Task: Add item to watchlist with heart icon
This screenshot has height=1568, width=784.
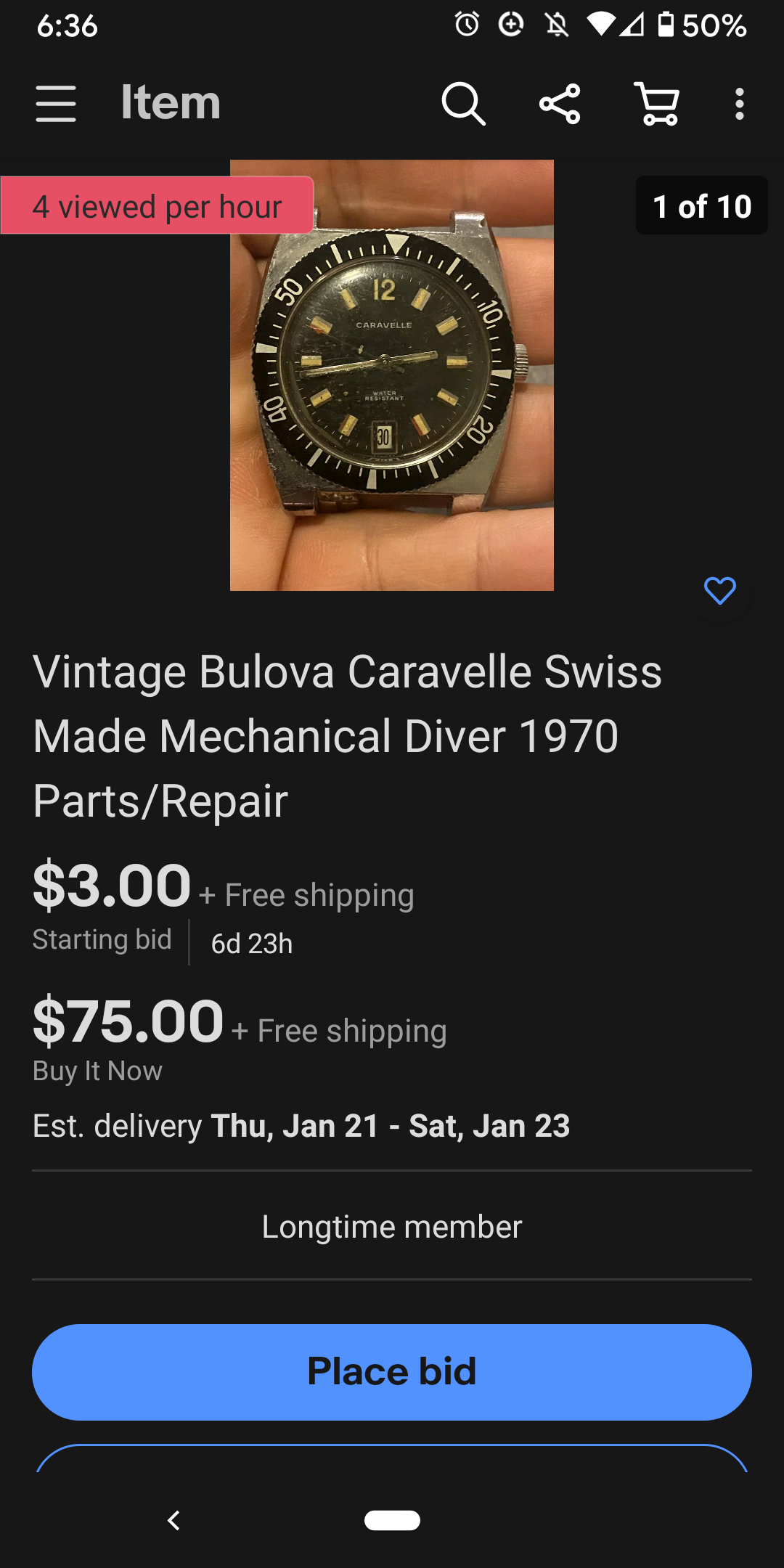Action: 719,591
